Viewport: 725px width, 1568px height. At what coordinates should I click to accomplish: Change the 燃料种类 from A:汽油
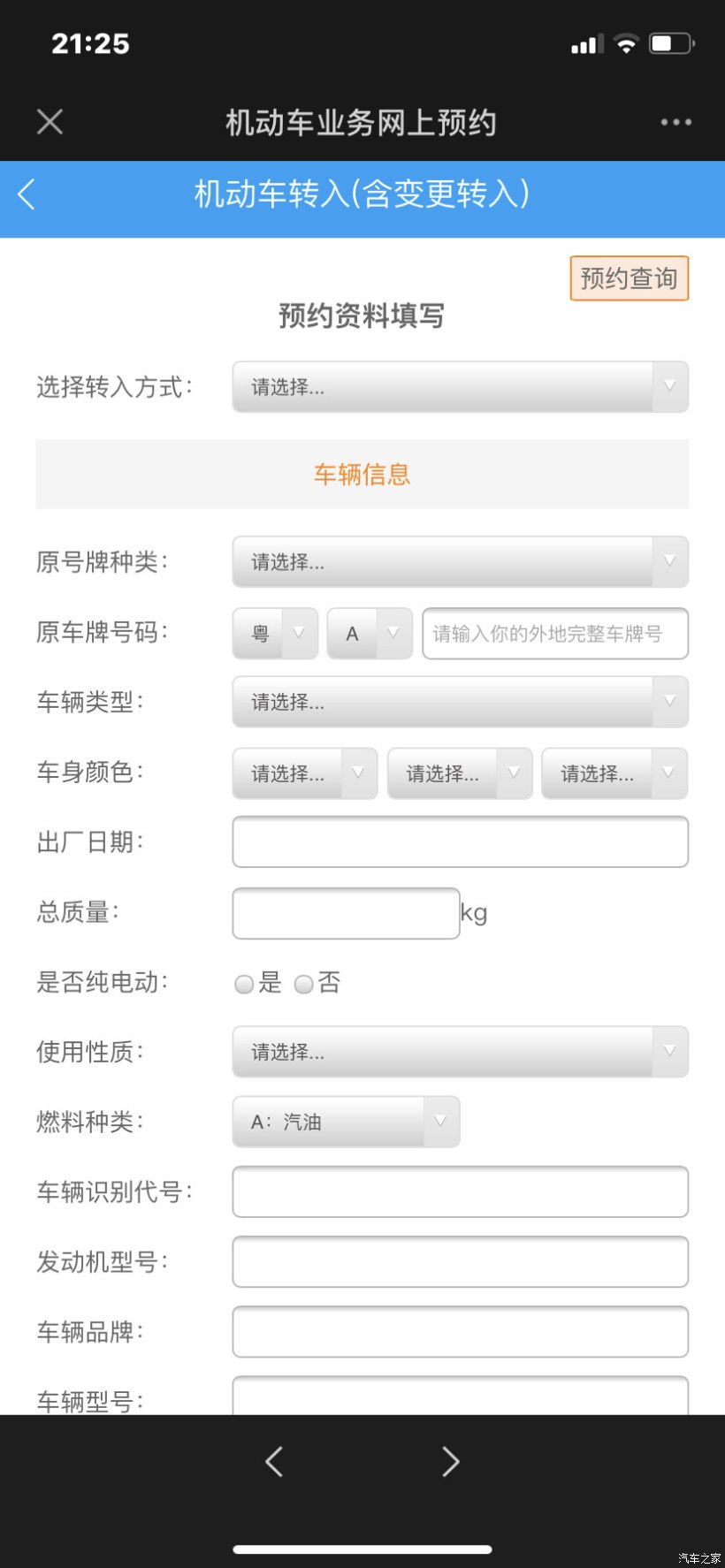click(345, 1122)
